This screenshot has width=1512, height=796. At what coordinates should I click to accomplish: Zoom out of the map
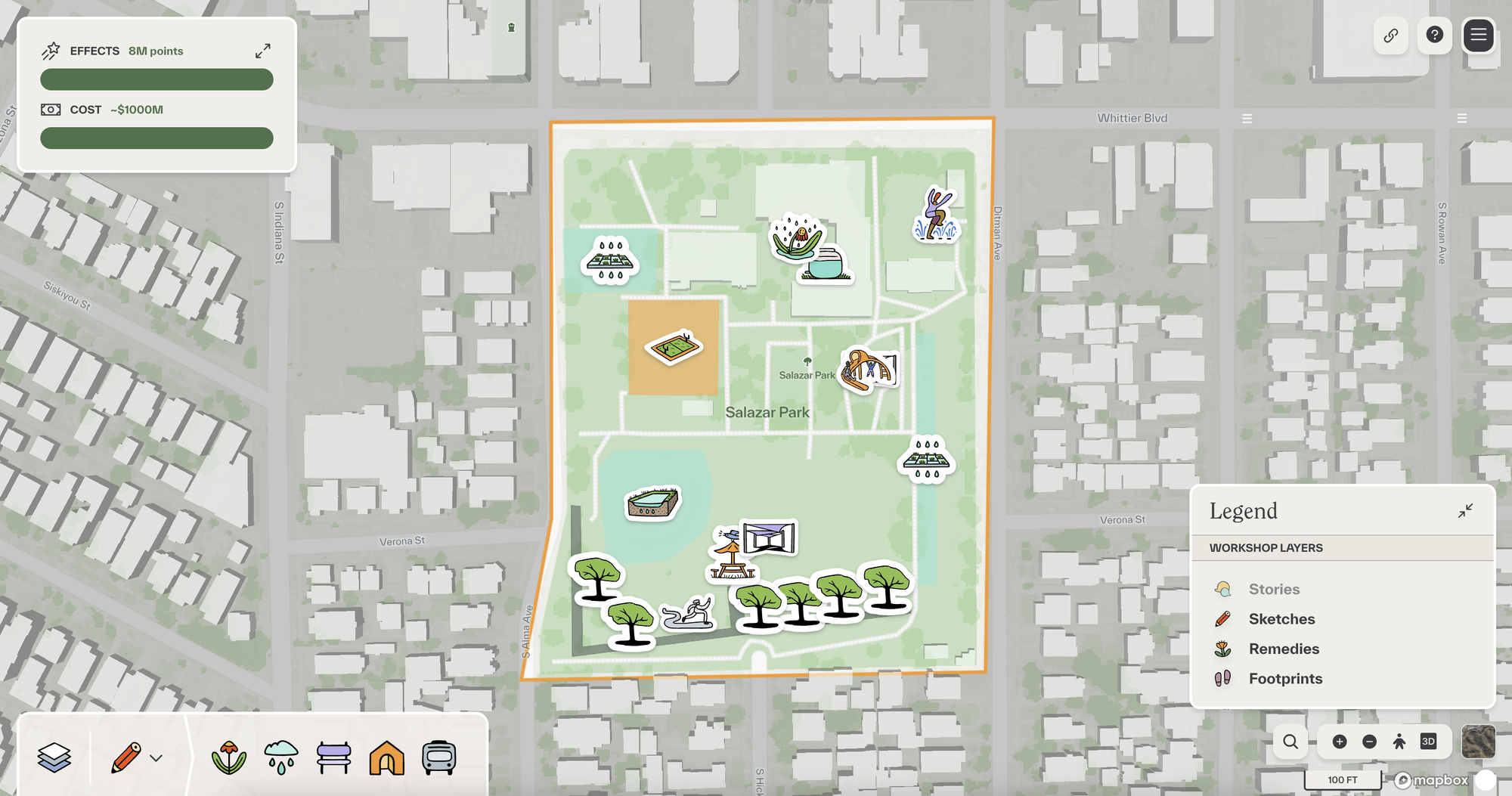[x=1369, y=742]
